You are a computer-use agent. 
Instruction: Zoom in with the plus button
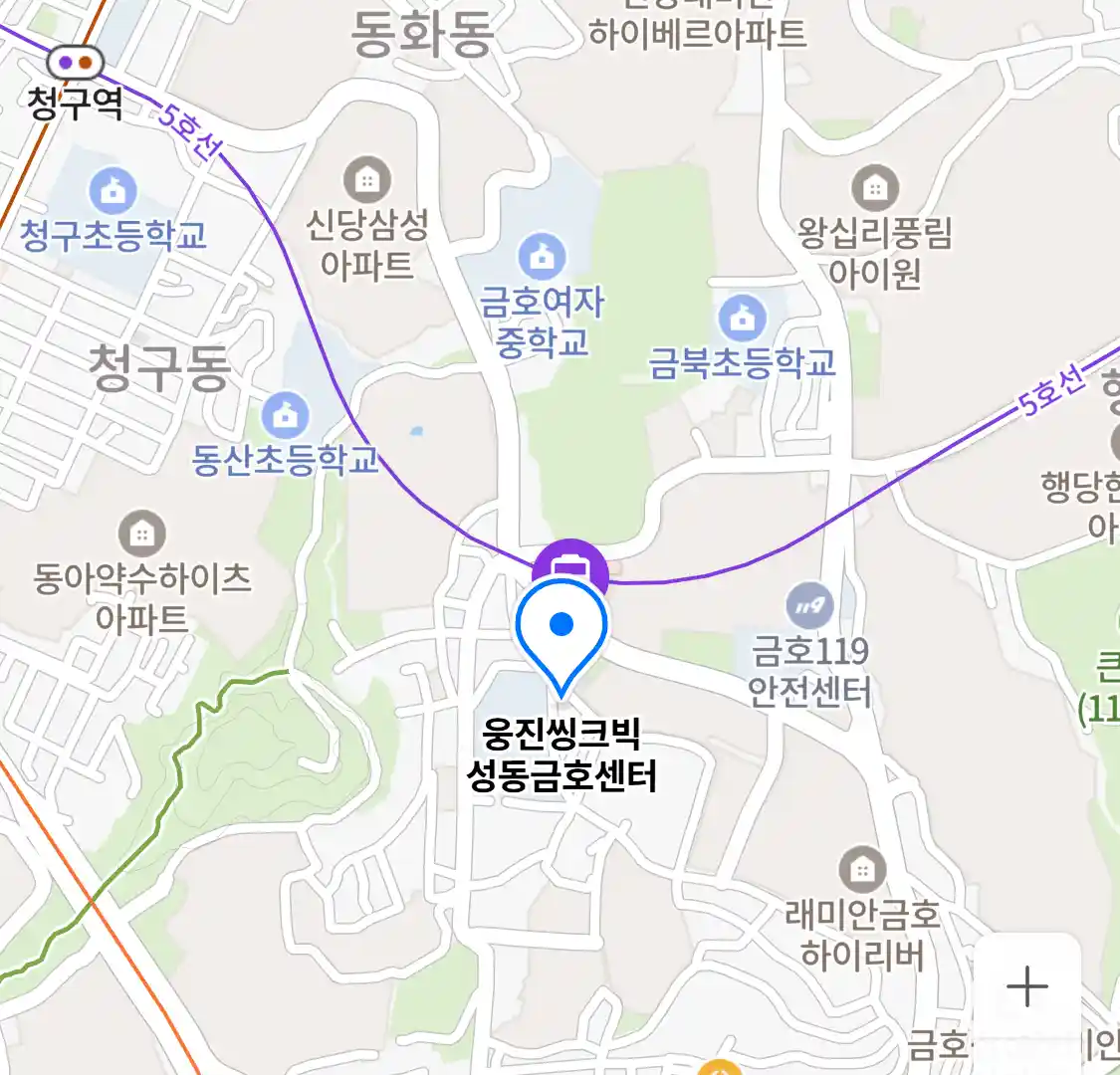(x=1026, y=987)
